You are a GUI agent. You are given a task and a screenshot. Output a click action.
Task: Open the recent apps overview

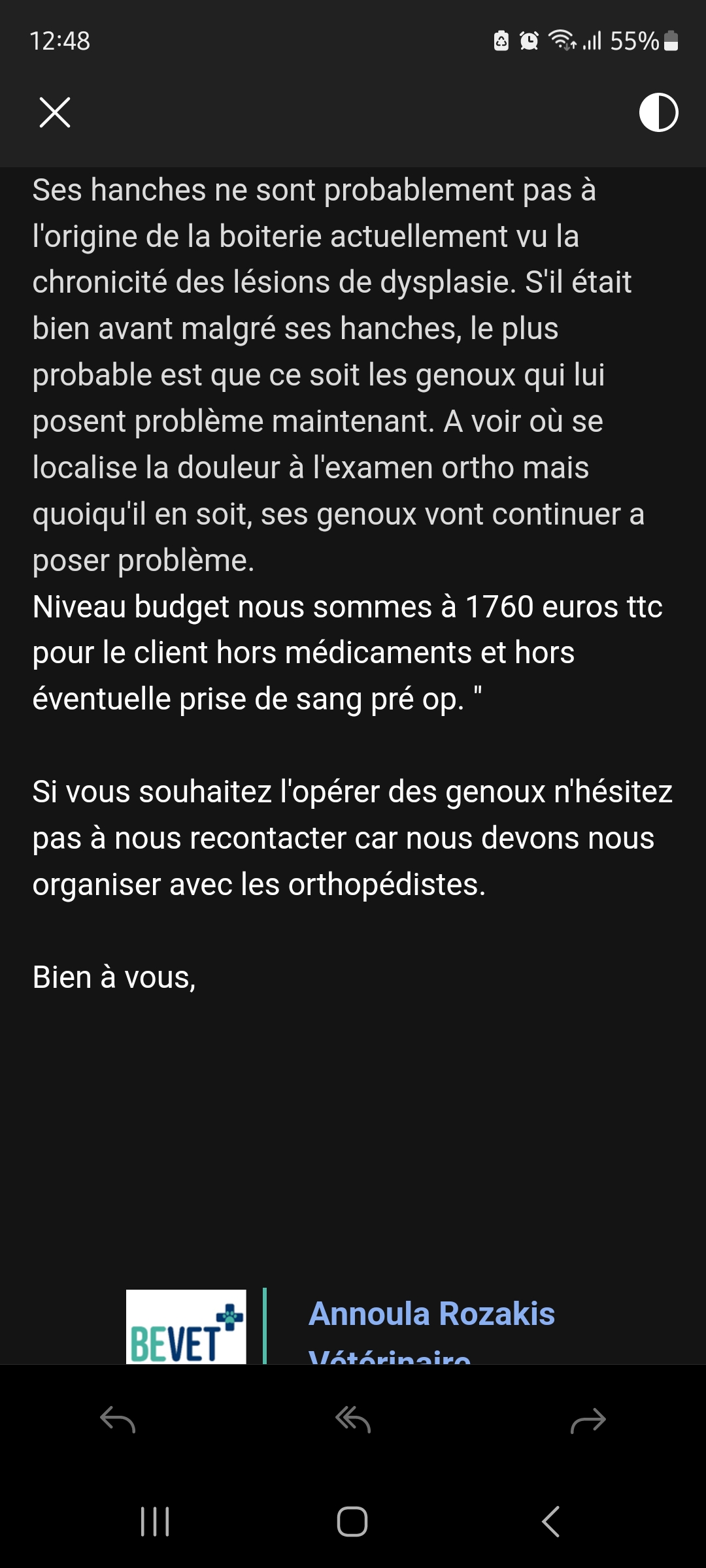[x=156, y=1522]
